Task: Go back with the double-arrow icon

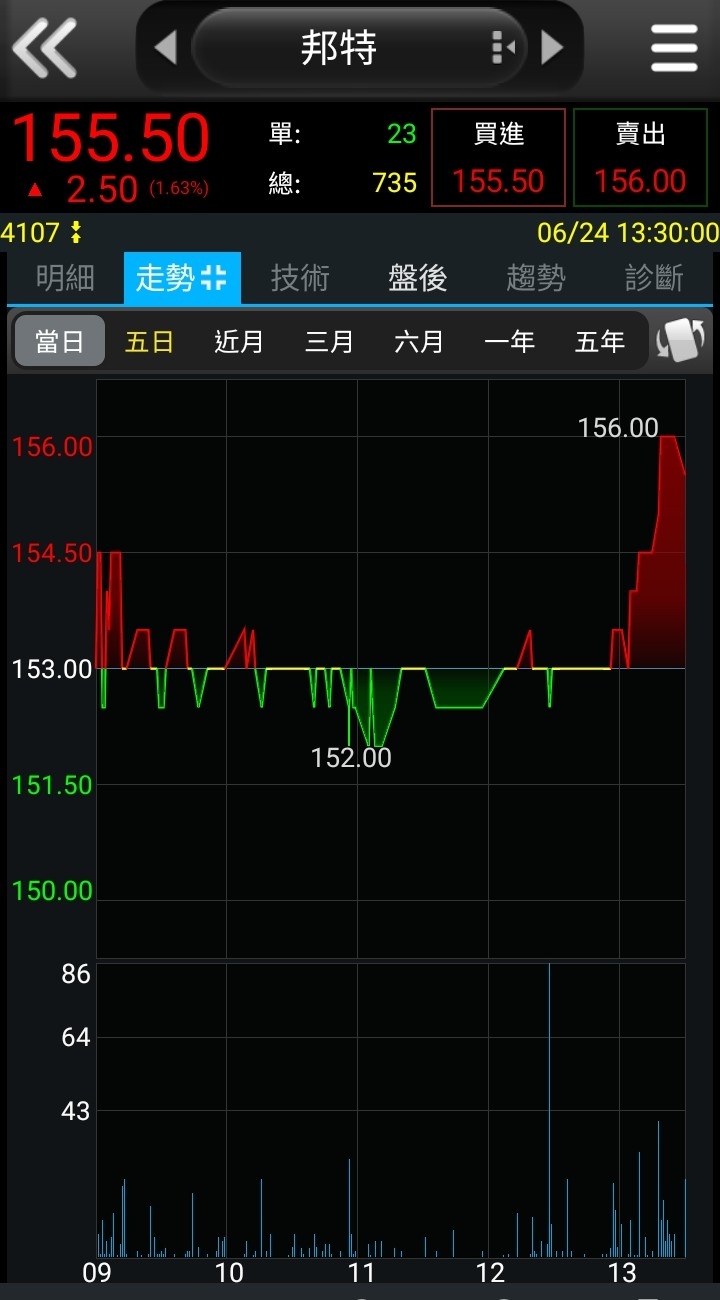Action: pyautogui.click(x=45, y=47)
